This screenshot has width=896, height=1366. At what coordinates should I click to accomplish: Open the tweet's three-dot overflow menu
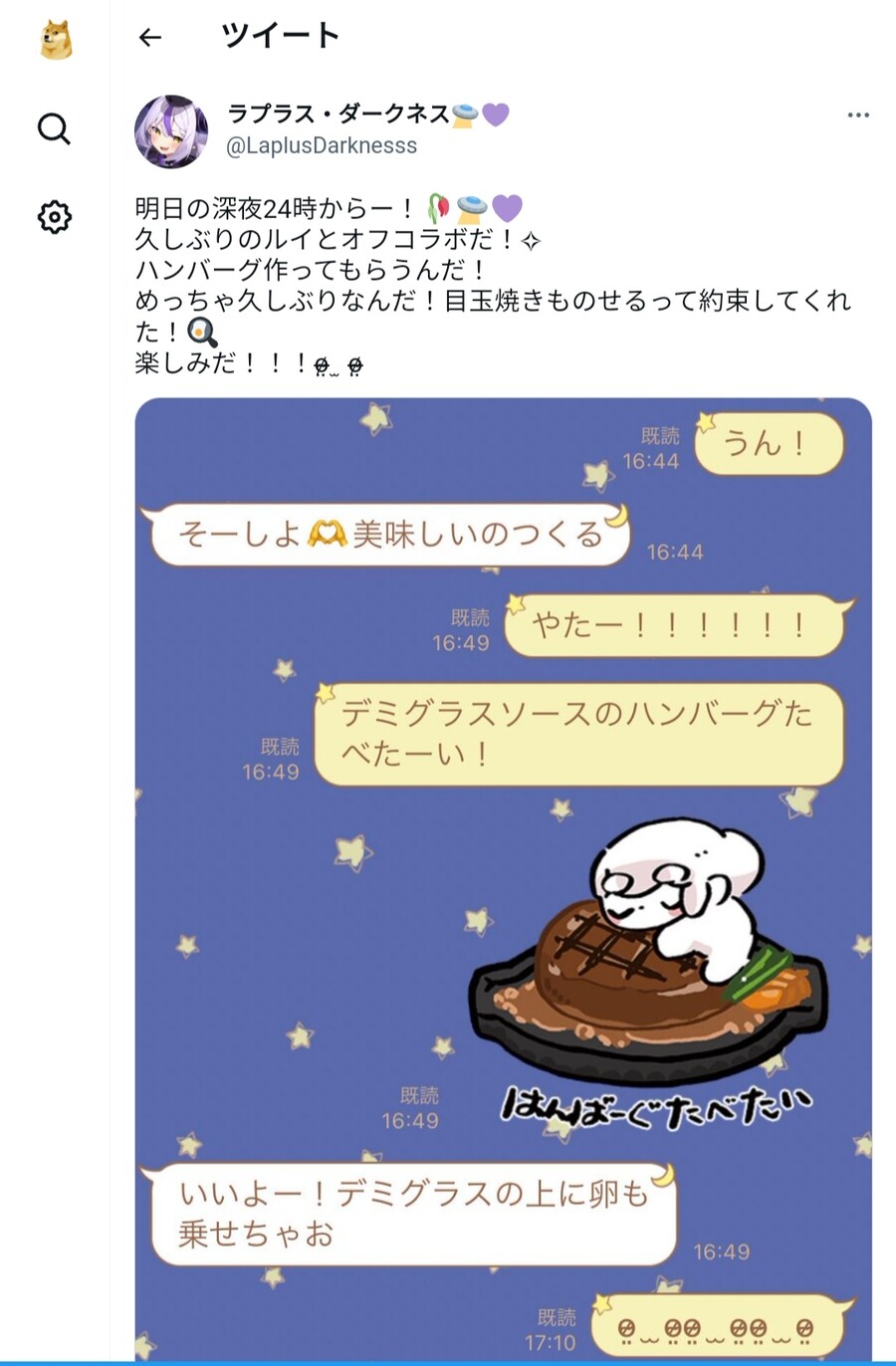(x=858, y=115)
